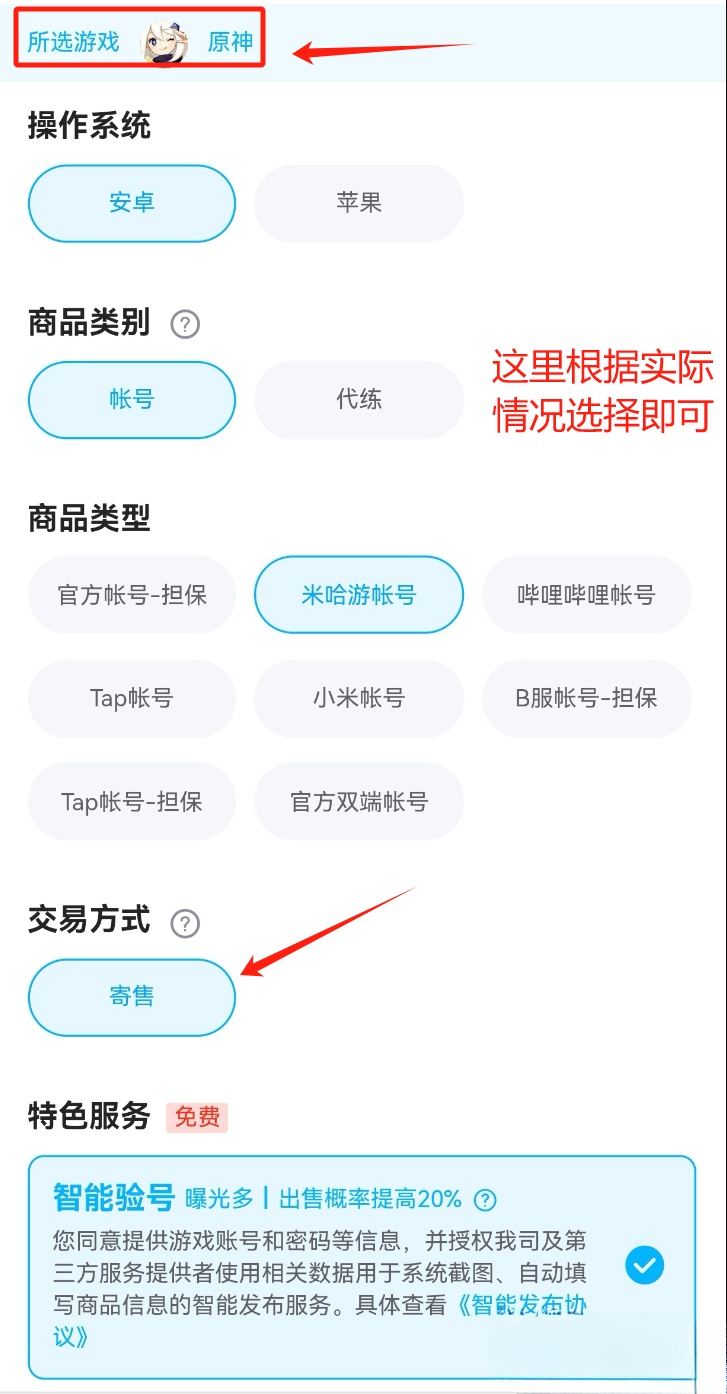Toggle the 智能验号 service checkmark

[x=644, y=1266]
